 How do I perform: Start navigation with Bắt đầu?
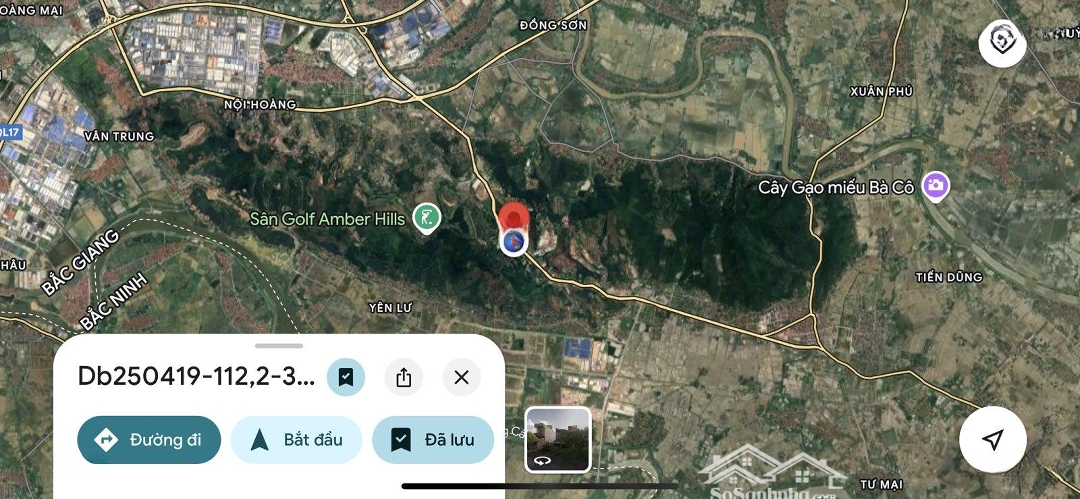point(296,440)
